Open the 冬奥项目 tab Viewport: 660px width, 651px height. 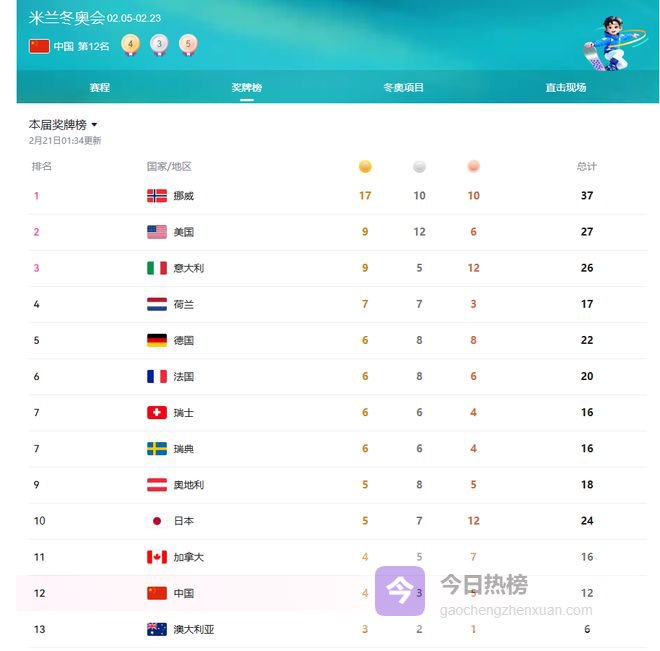point(404,88)
